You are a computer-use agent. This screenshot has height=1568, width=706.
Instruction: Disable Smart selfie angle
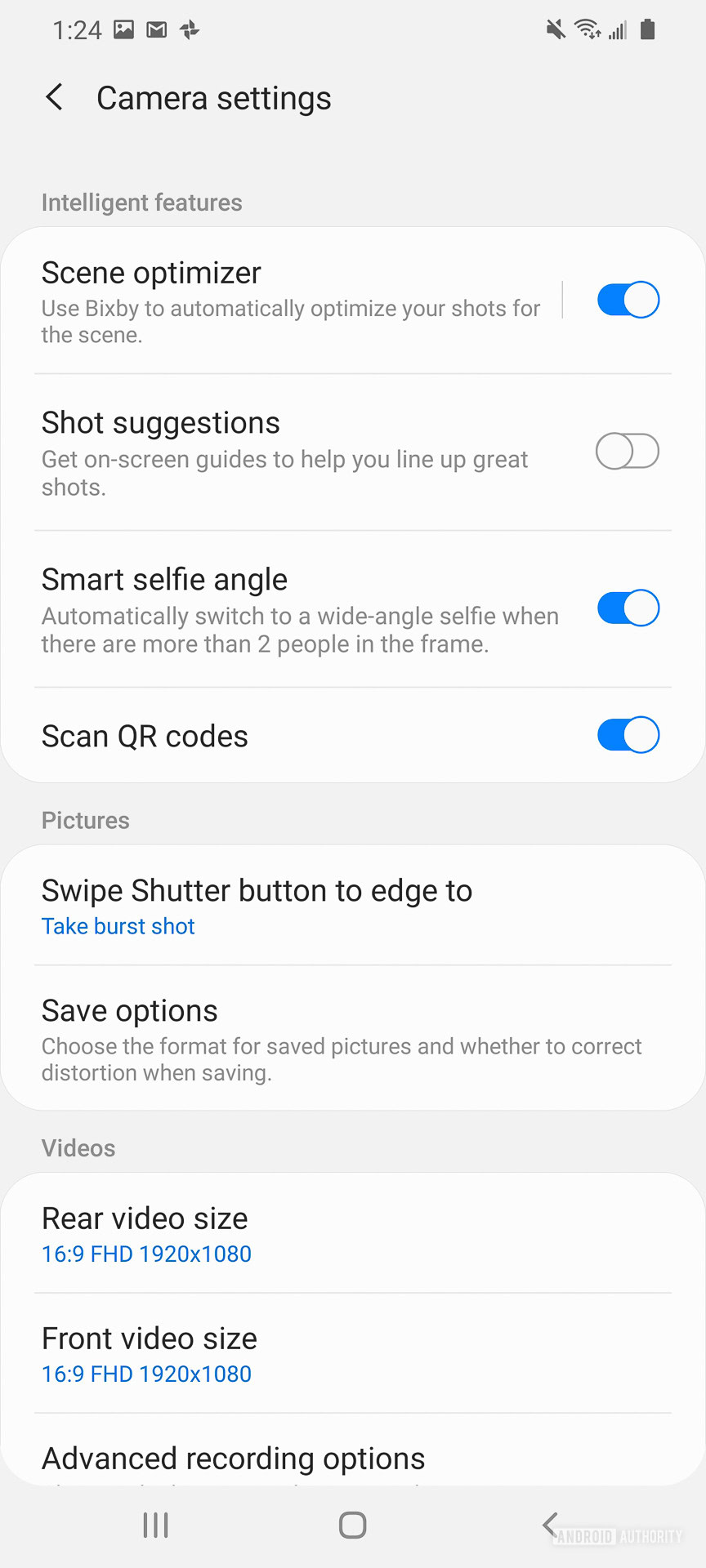pos(628,608)
